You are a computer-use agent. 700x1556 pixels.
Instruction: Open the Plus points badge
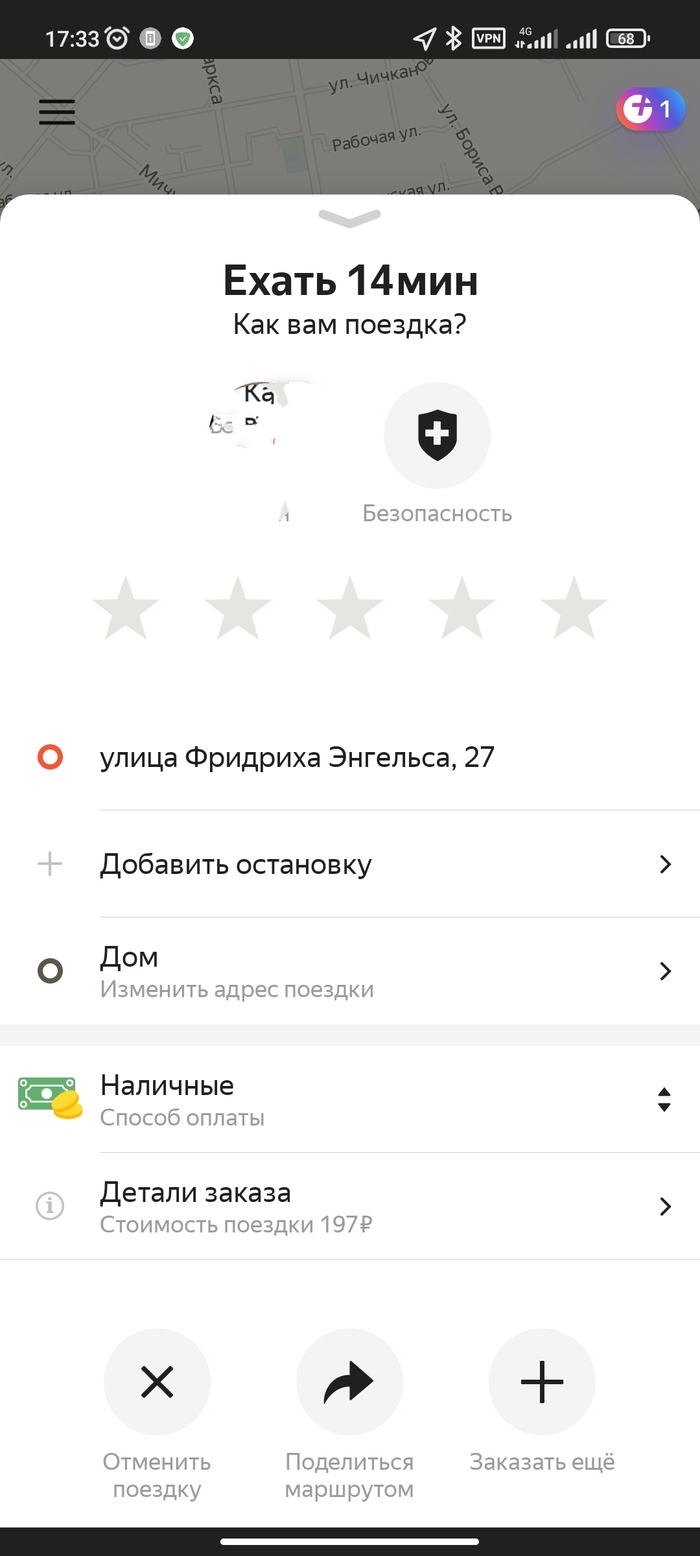click(x=650, y=110)
